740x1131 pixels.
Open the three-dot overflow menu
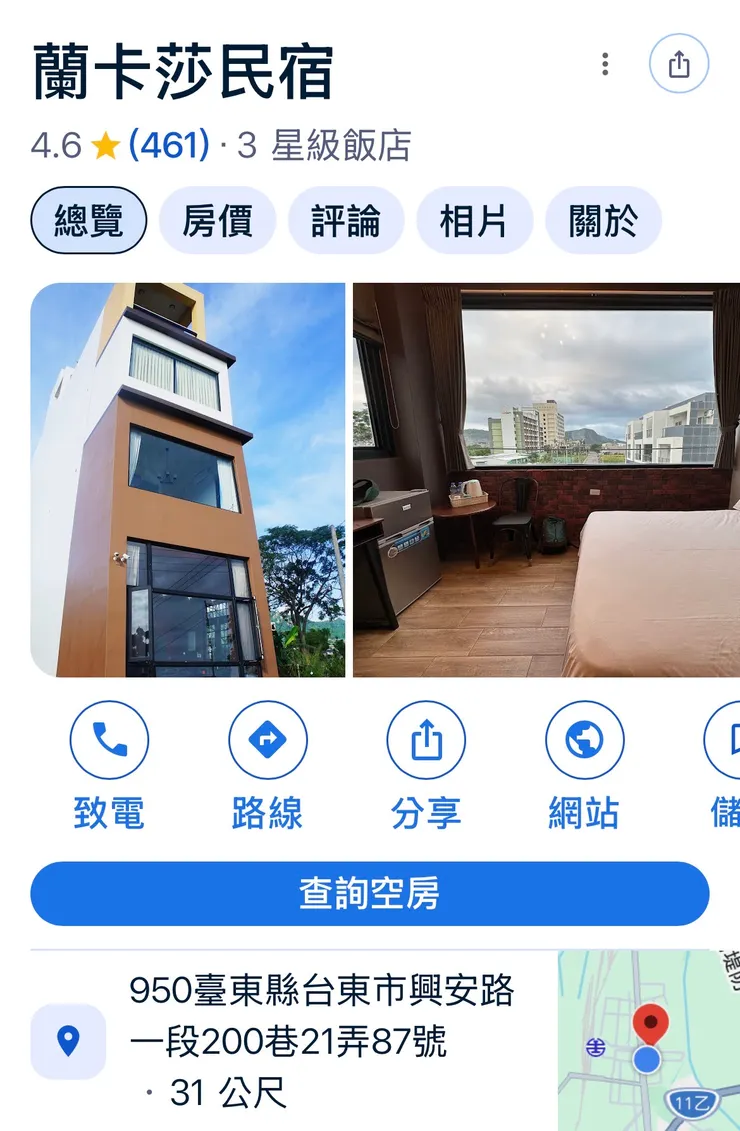click(x=604, y=64)
